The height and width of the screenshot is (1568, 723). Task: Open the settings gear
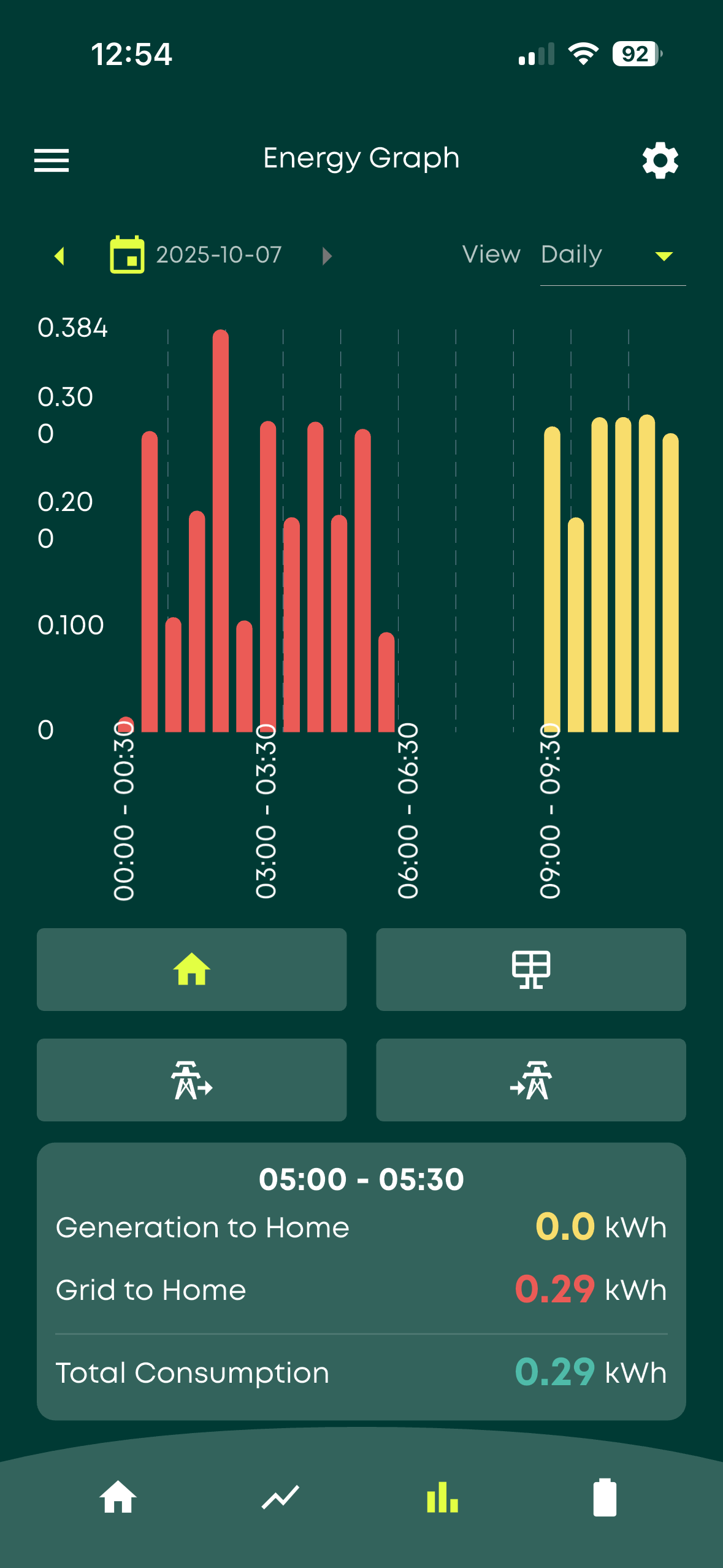tap(660, 160)
